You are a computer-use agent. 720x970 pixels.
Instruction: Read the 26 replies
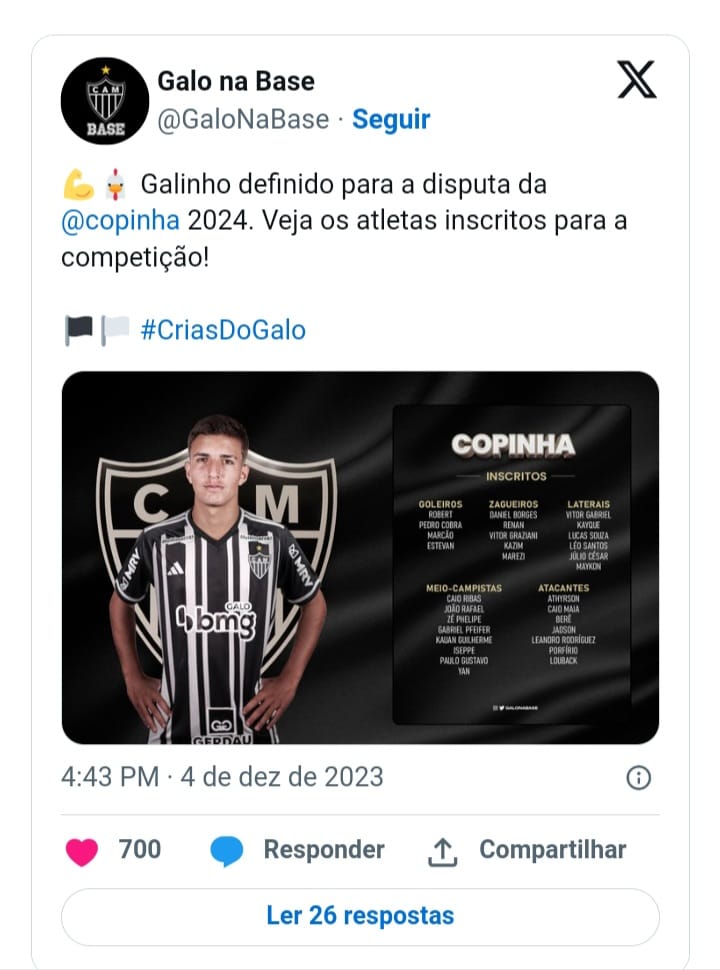[360, 915]
